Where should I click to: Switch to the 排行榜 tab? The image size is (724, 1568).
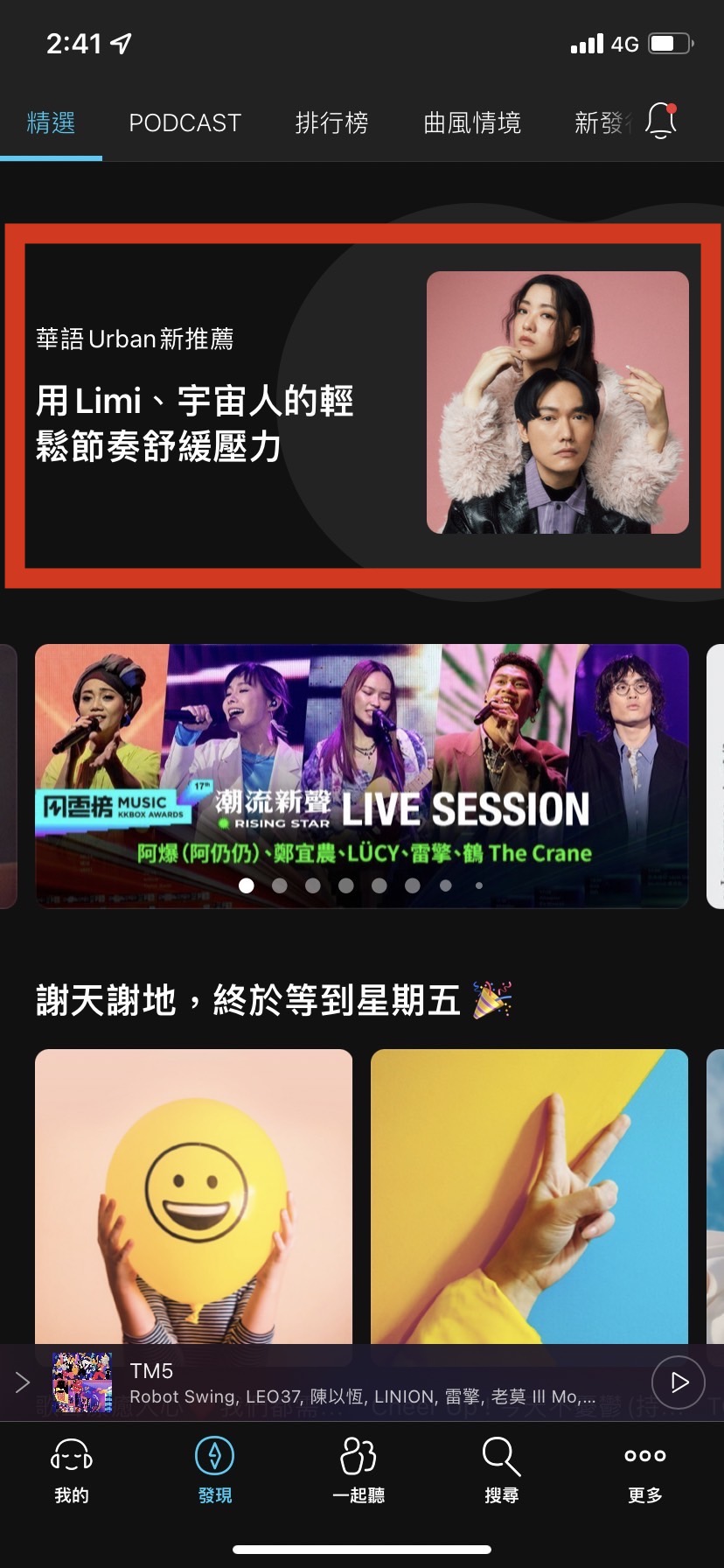pos(331,122)
